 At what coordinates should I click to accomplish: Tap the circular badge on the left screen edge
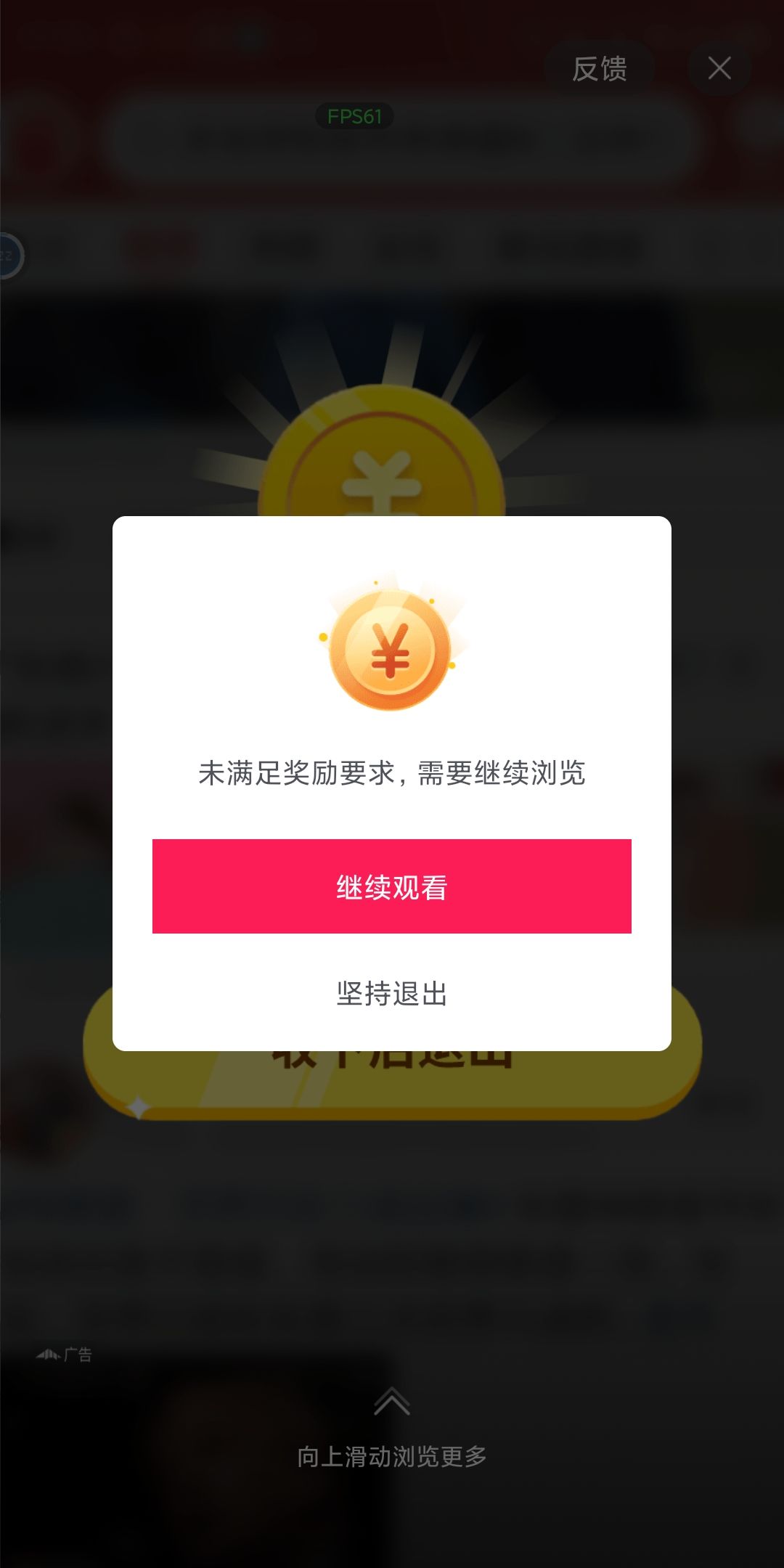(x=10, y=254)
